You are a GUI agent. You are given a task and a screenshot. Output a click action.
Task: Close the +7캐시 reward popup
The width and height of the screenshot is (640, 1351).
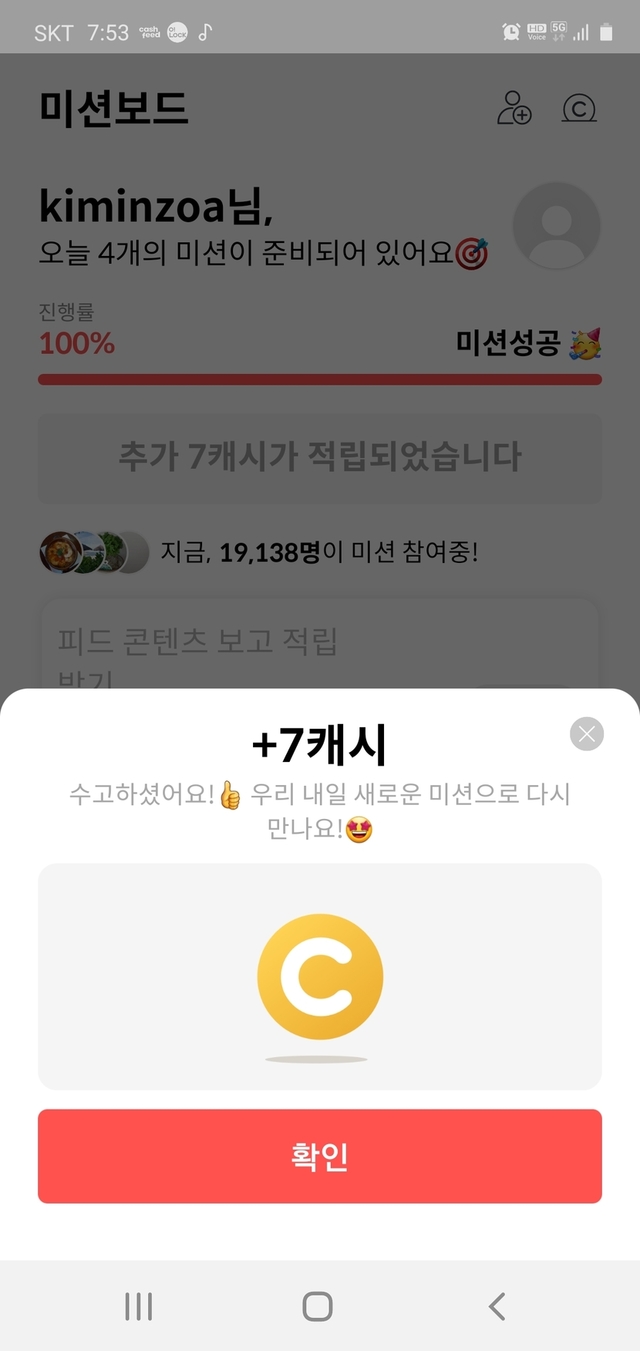coord(587,735)
